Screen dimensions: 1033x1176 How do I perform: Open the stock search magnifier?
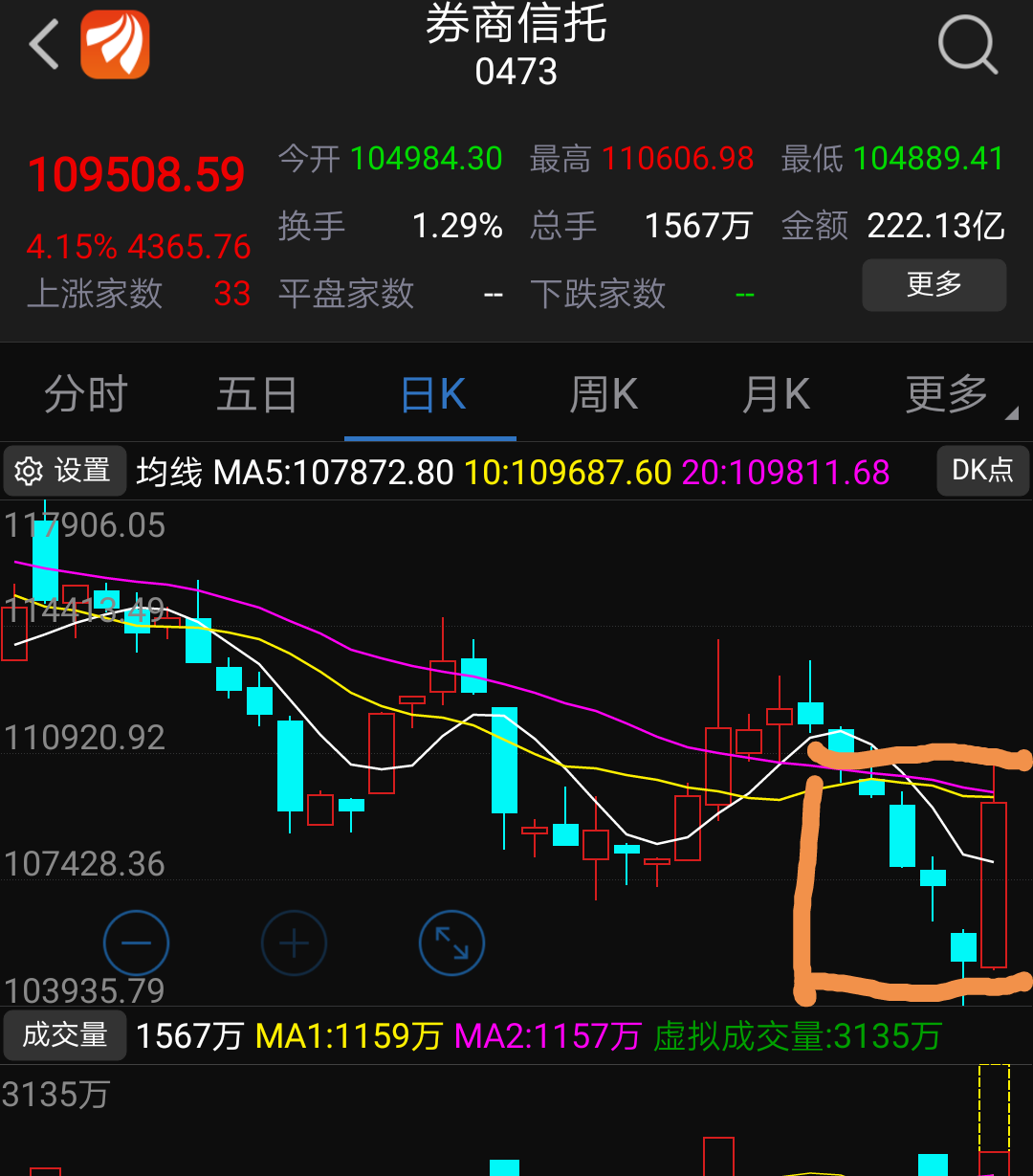click(x=966, y=44)
